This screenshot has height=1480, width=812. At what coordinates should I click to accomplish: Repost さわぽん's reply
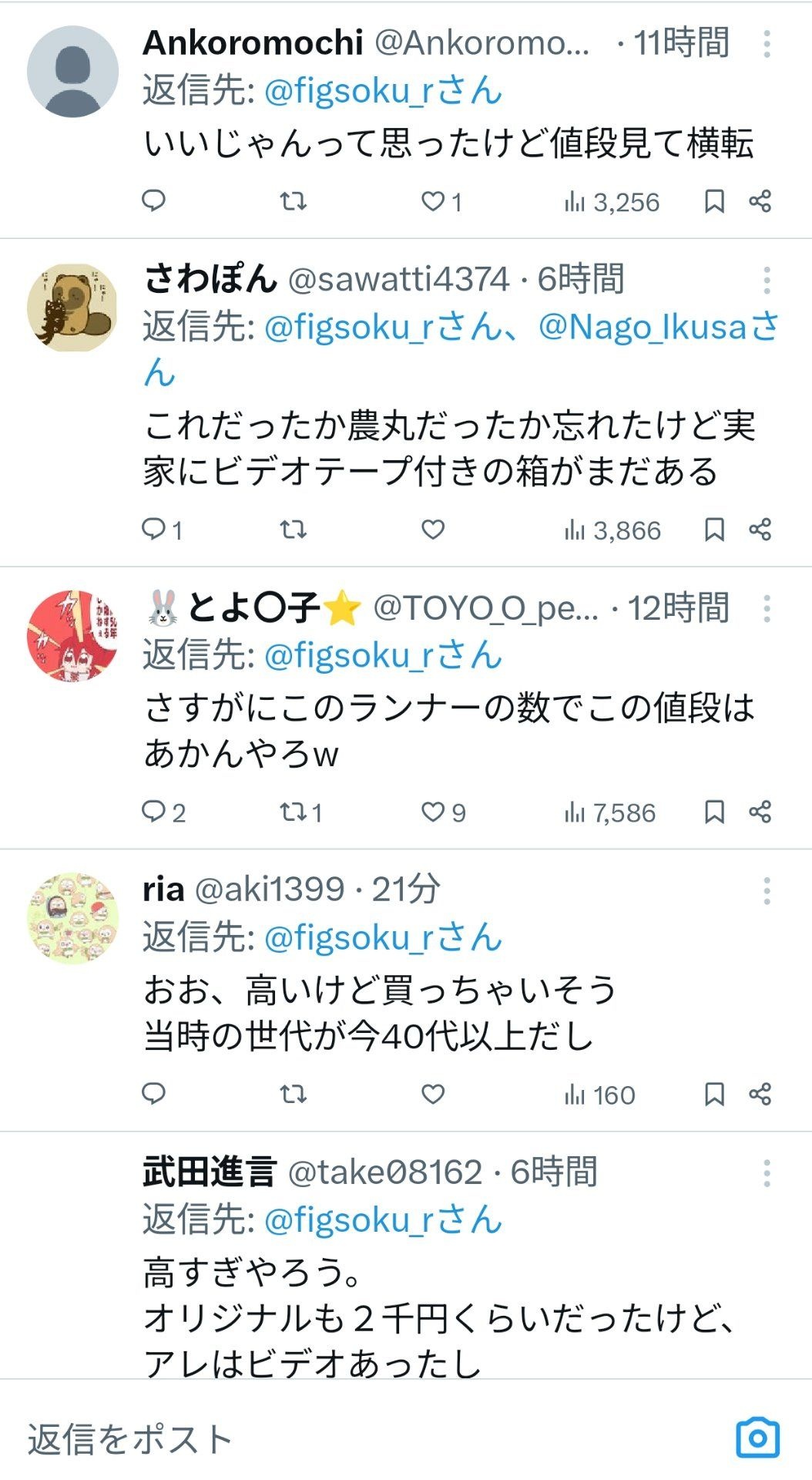coord(293,530)
